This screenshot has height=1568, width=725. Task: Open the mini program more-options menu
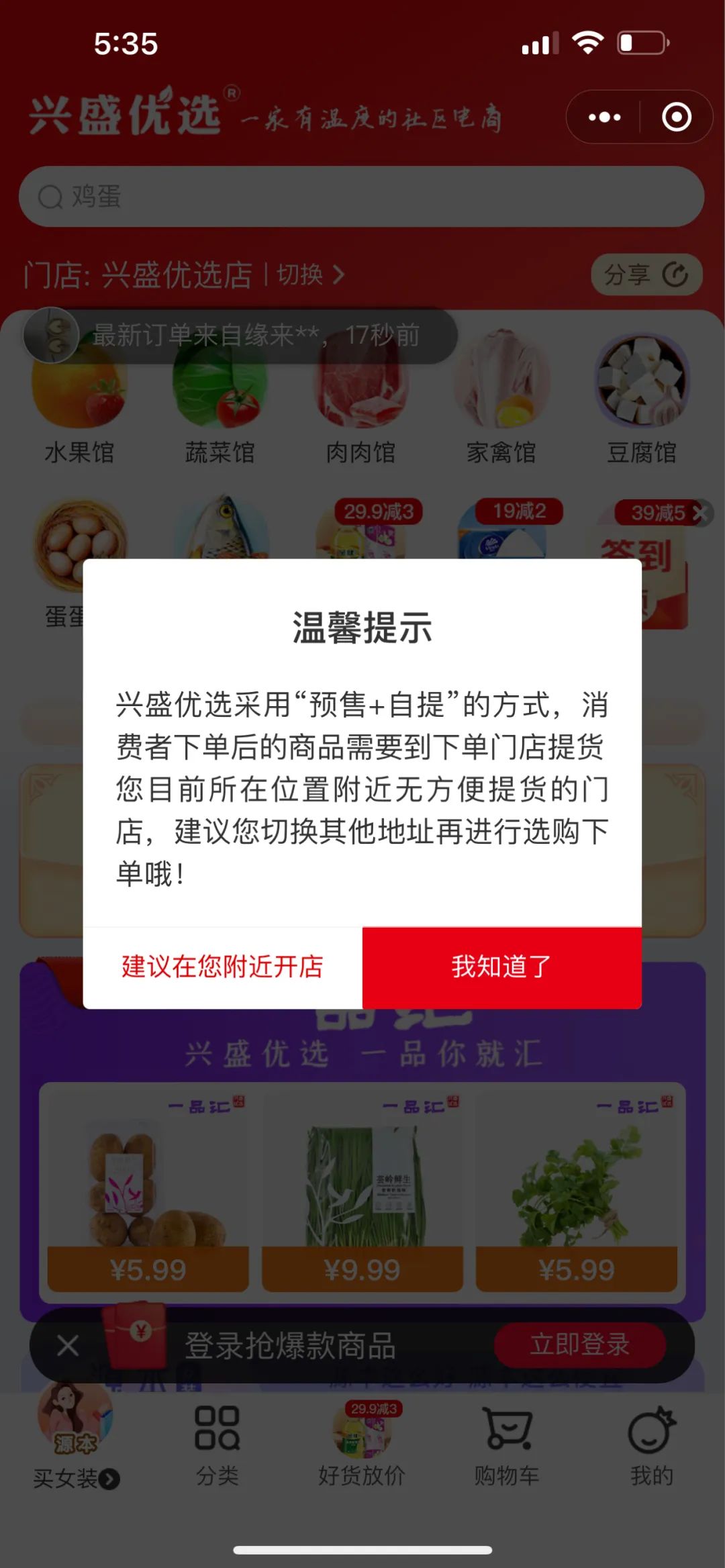click(x=604, y=117)
